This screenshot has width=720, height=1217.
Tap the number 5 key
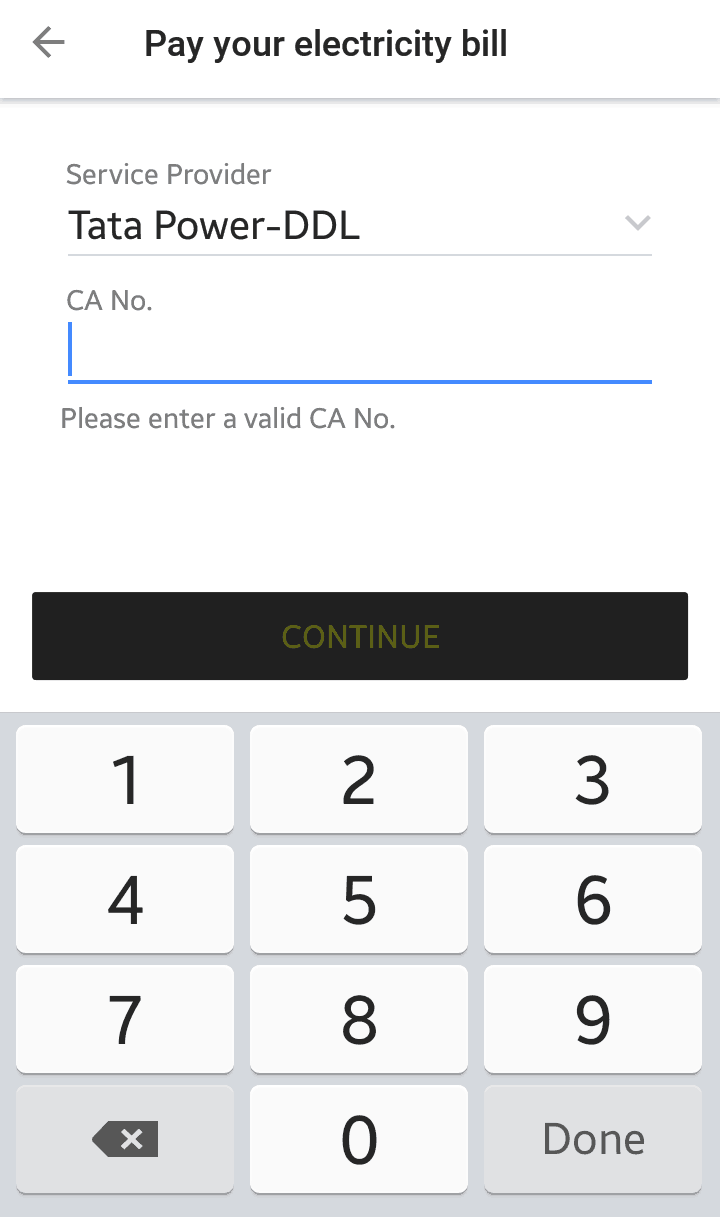click(x=359, y=899)
